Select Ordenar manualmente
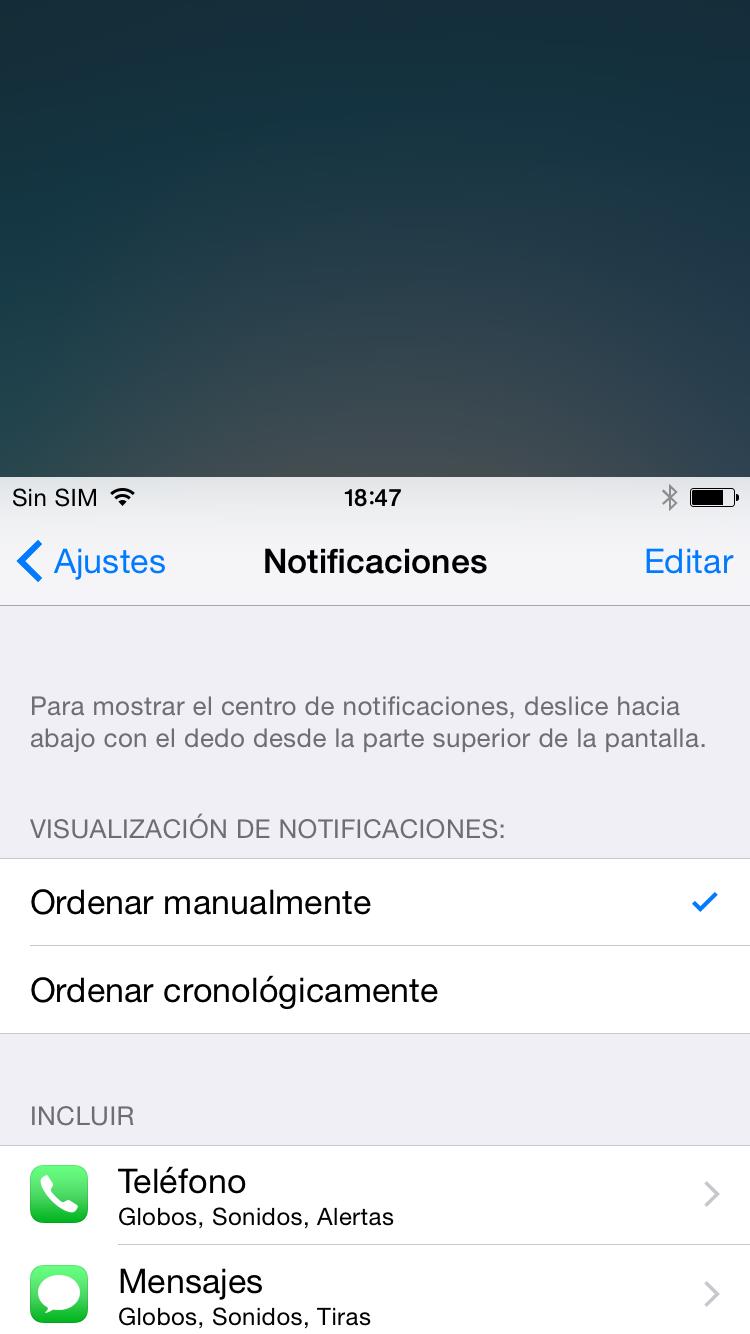Screen dimensions: 750x1334 [374, 902]
